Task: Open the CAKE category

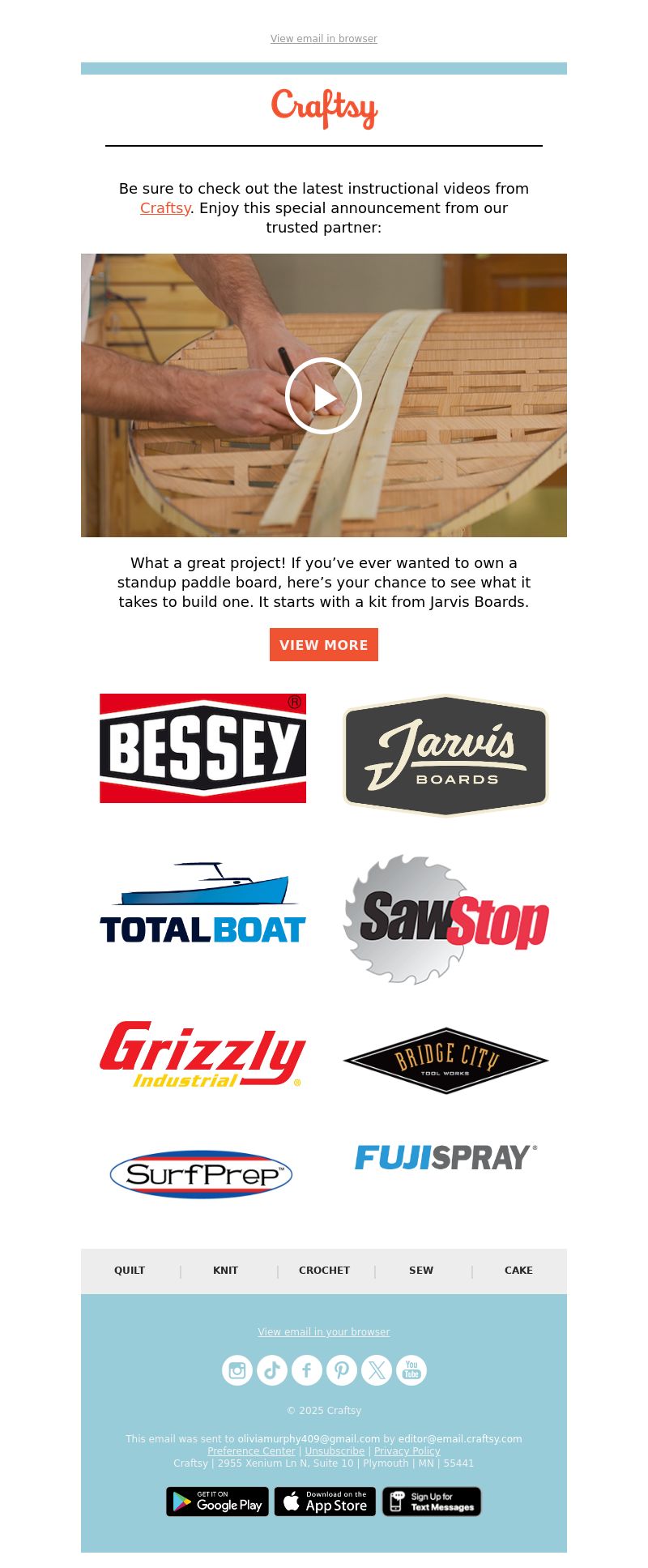Action: coord(518,1271)
